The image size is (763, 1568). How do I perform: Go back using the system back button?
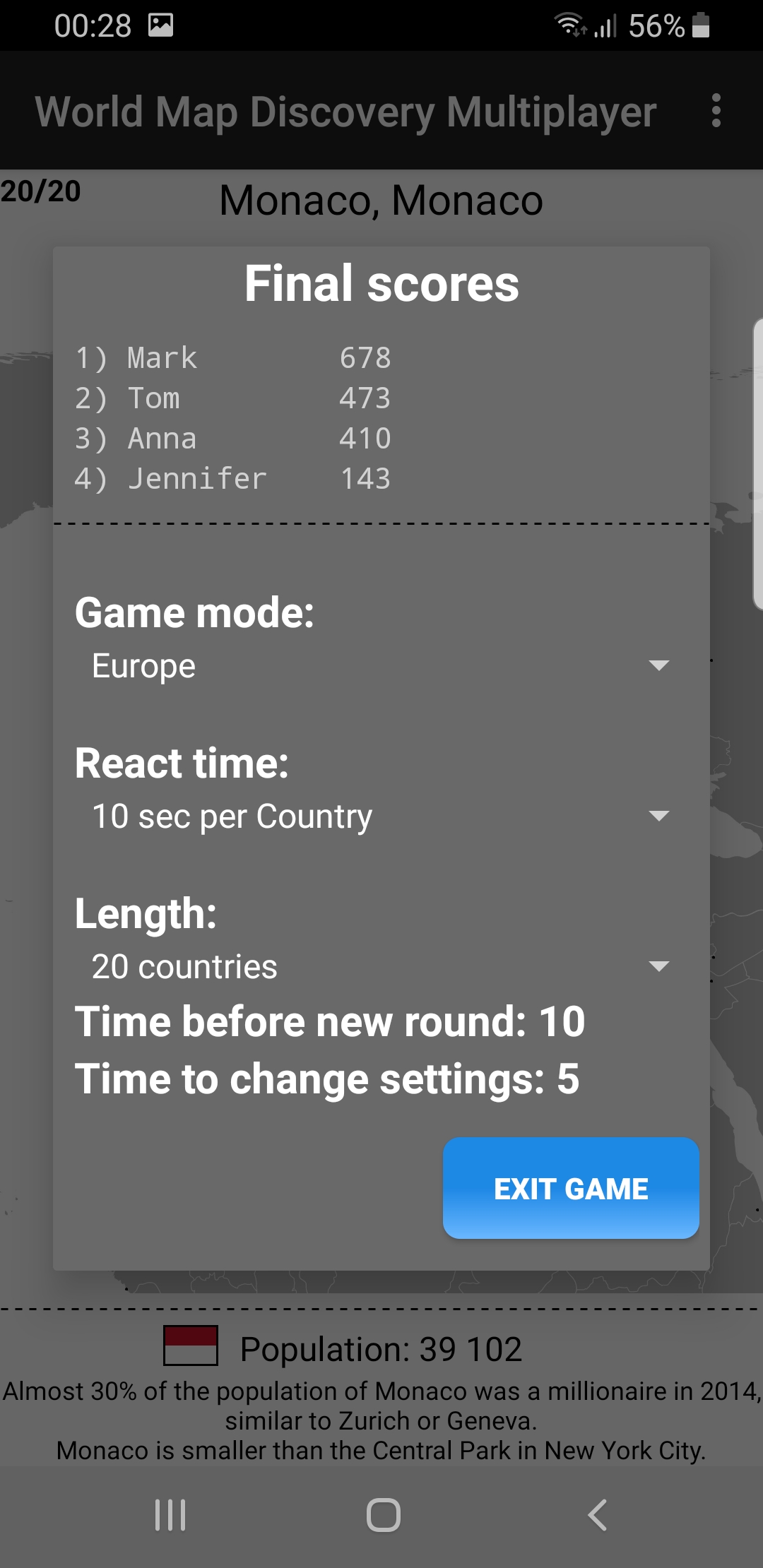[597, 1515]
